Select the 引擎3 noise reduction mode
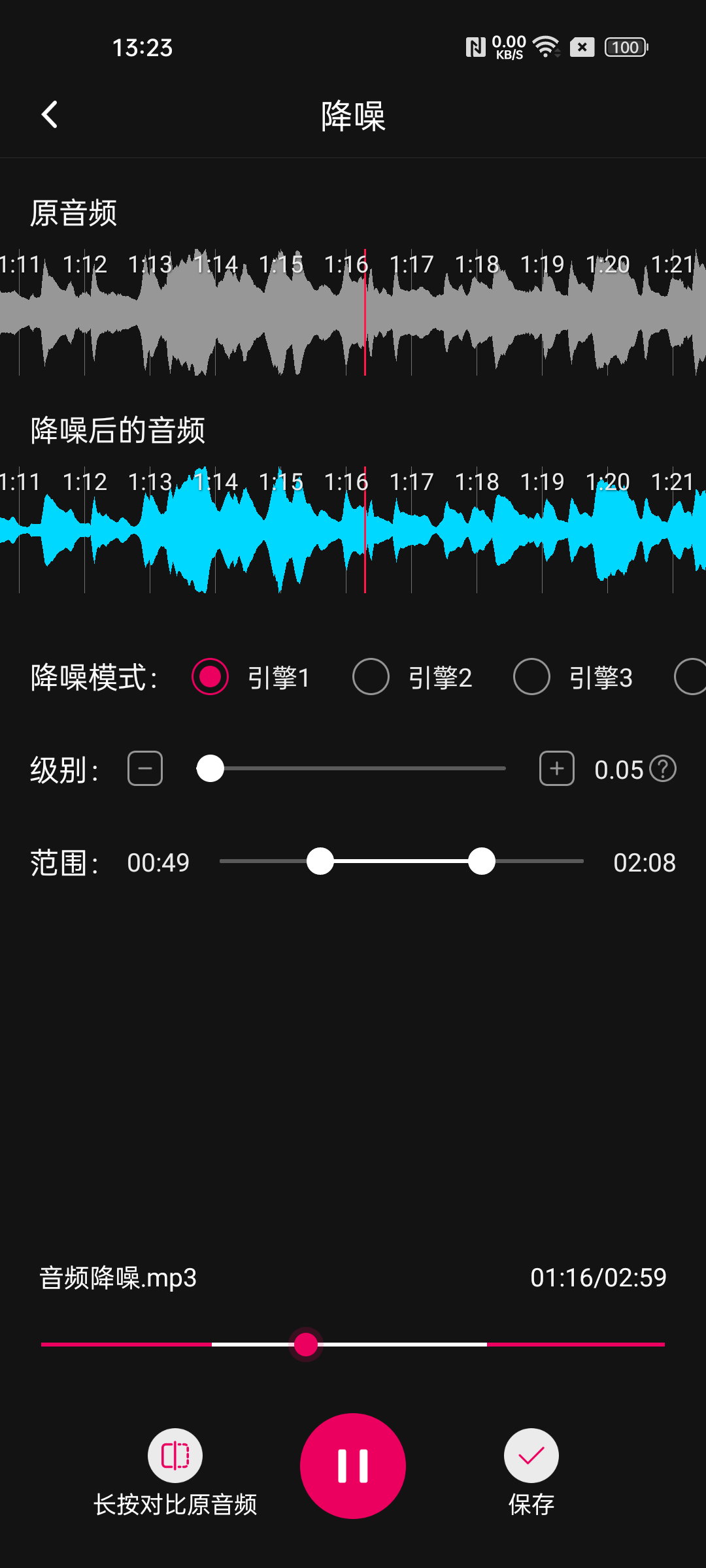This screenshot has width=706, height=1568. (531, 677)
